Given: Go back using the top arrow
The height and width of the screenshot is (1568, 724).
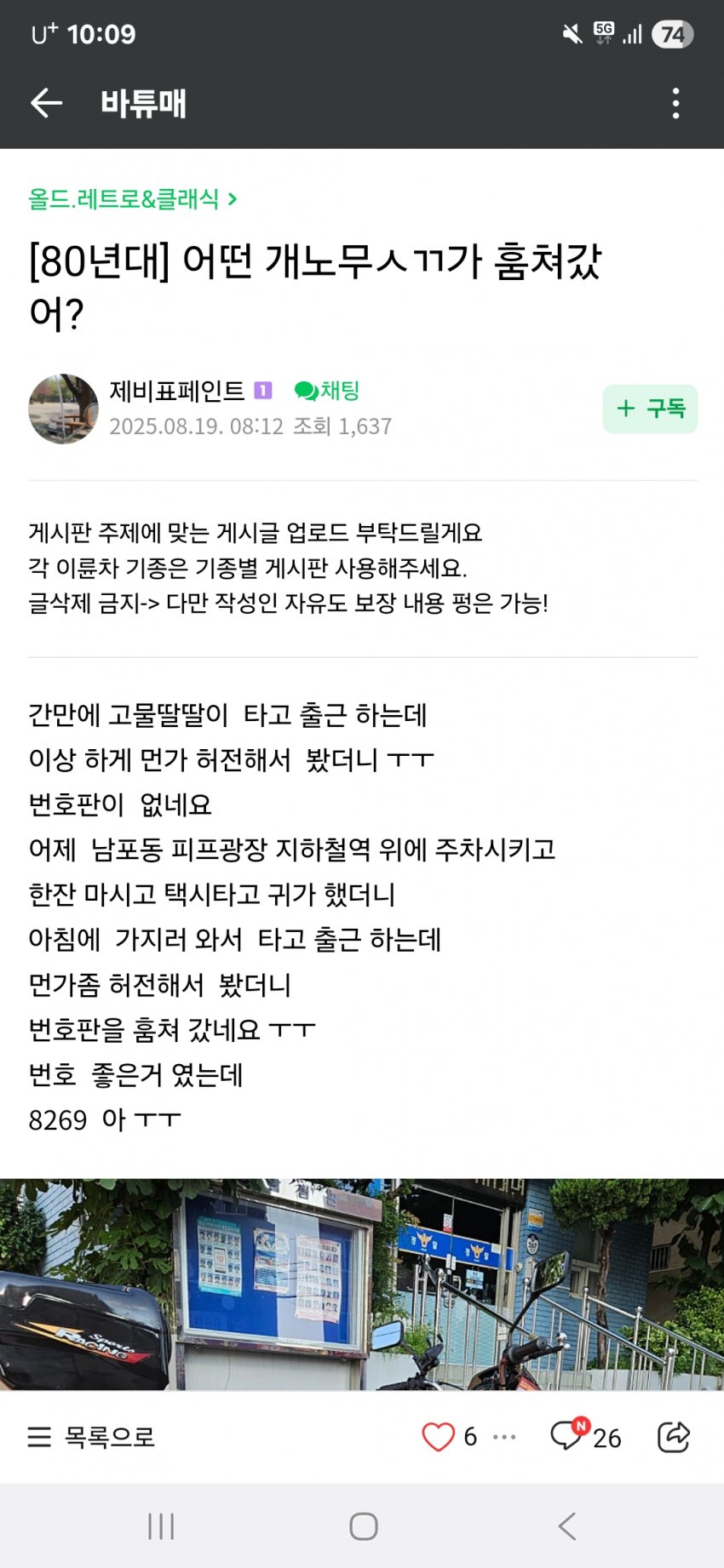Looking at the screenshot, I should pos(47,103).
